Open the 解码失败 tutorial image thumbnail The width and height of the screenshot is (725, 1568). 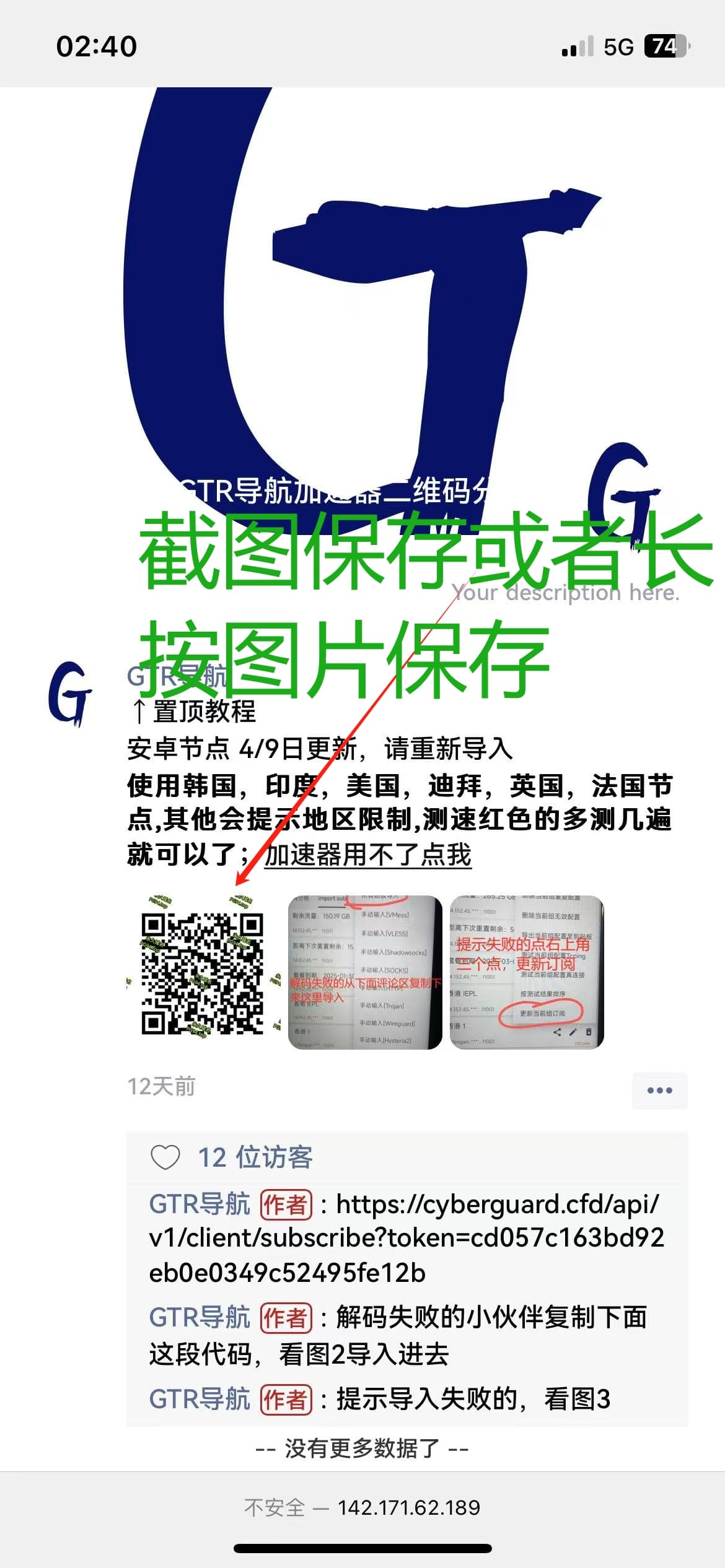365,972
